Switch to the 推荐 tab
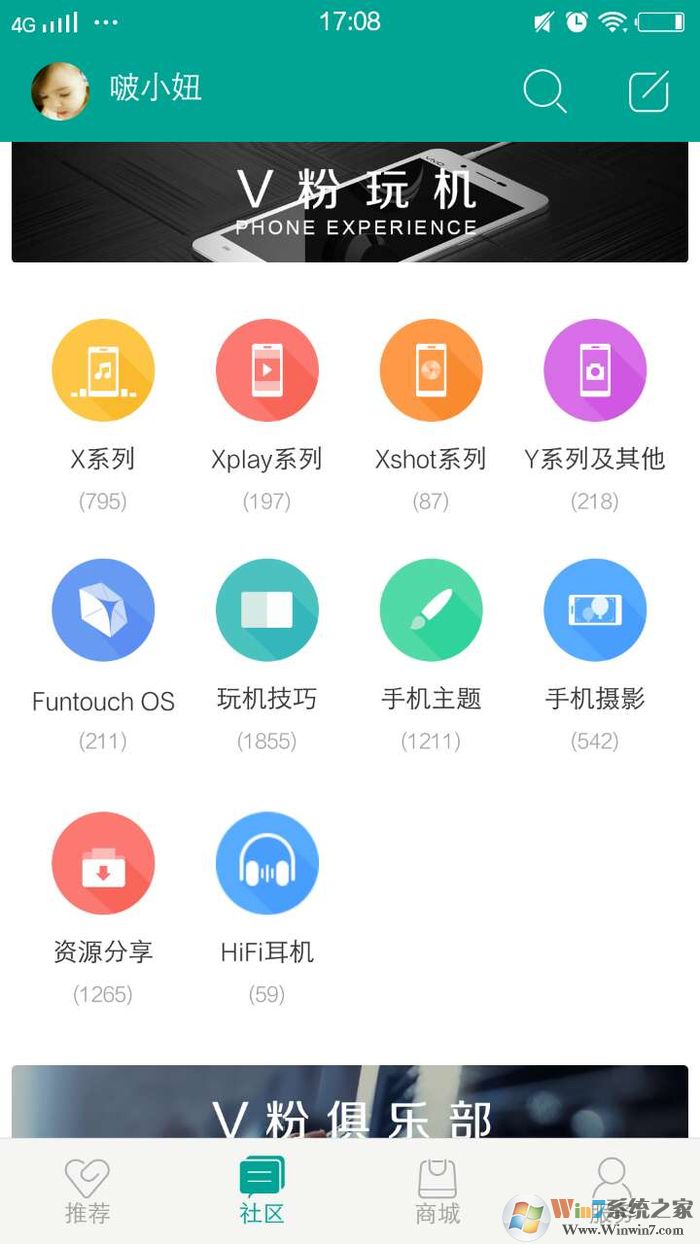This screenshot has width=700, height=1244. coord(87,1192)
